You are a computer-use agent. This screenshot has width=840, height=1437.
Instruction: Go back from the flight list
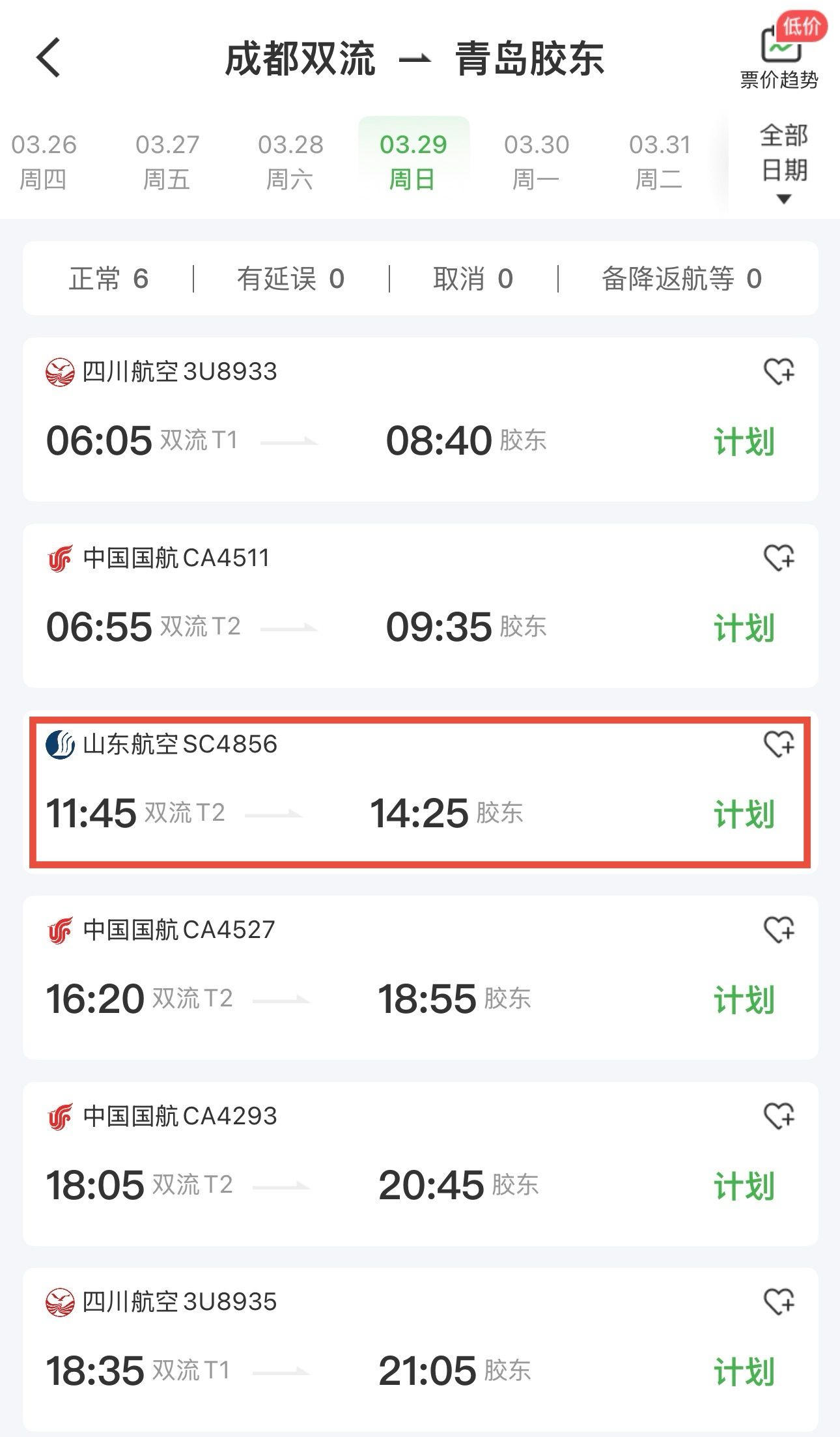point(49,58)
